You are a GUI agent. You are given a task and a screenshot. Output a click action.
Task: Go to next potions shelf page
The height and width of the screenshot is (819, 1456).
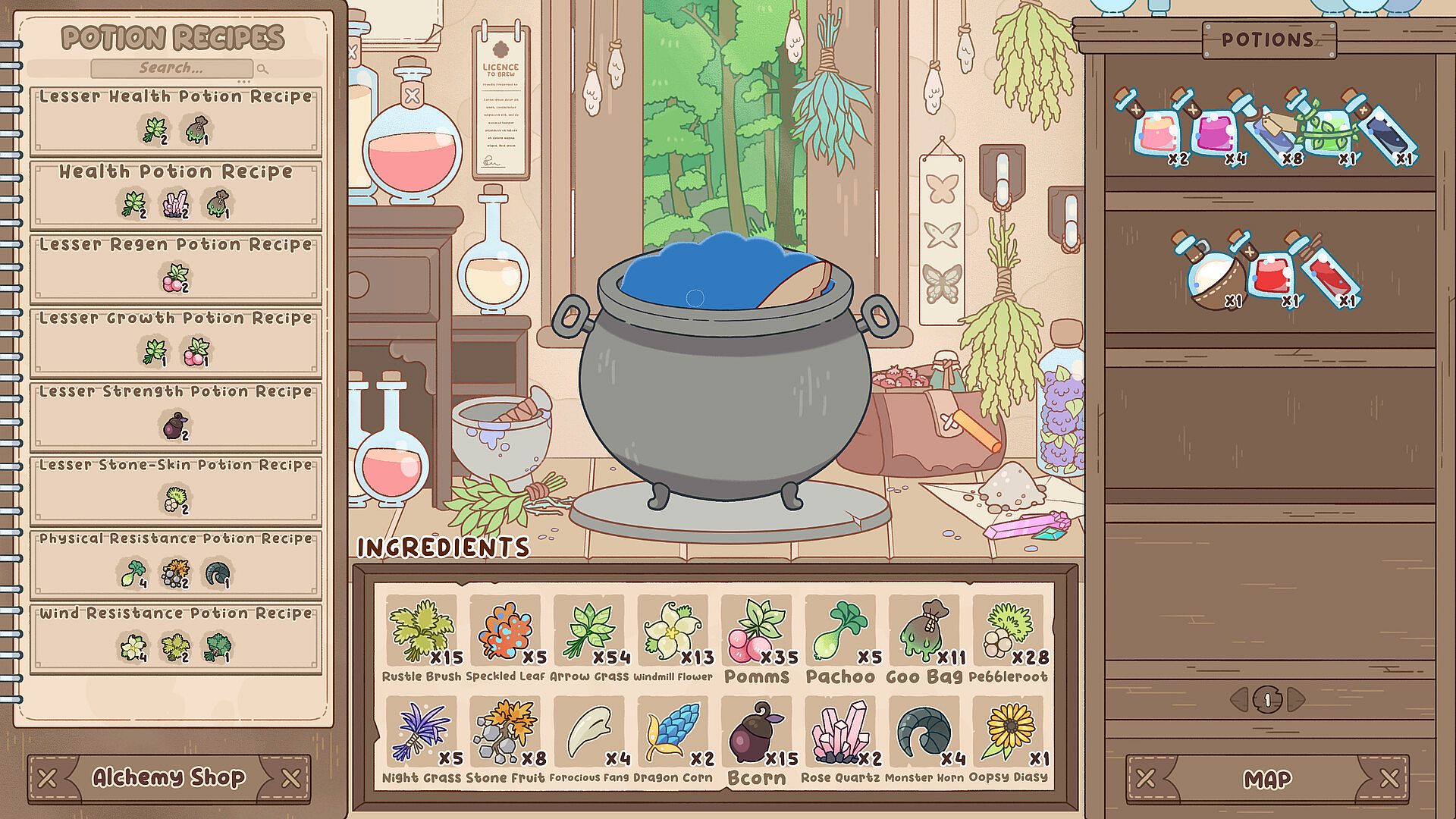(x=1296, y=699)
